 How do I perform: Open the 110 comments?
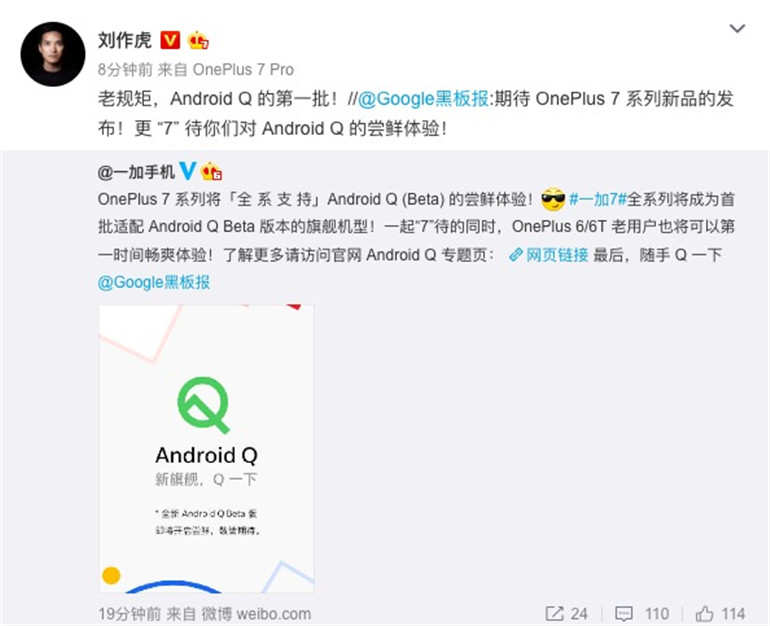[x=643, y=613]
